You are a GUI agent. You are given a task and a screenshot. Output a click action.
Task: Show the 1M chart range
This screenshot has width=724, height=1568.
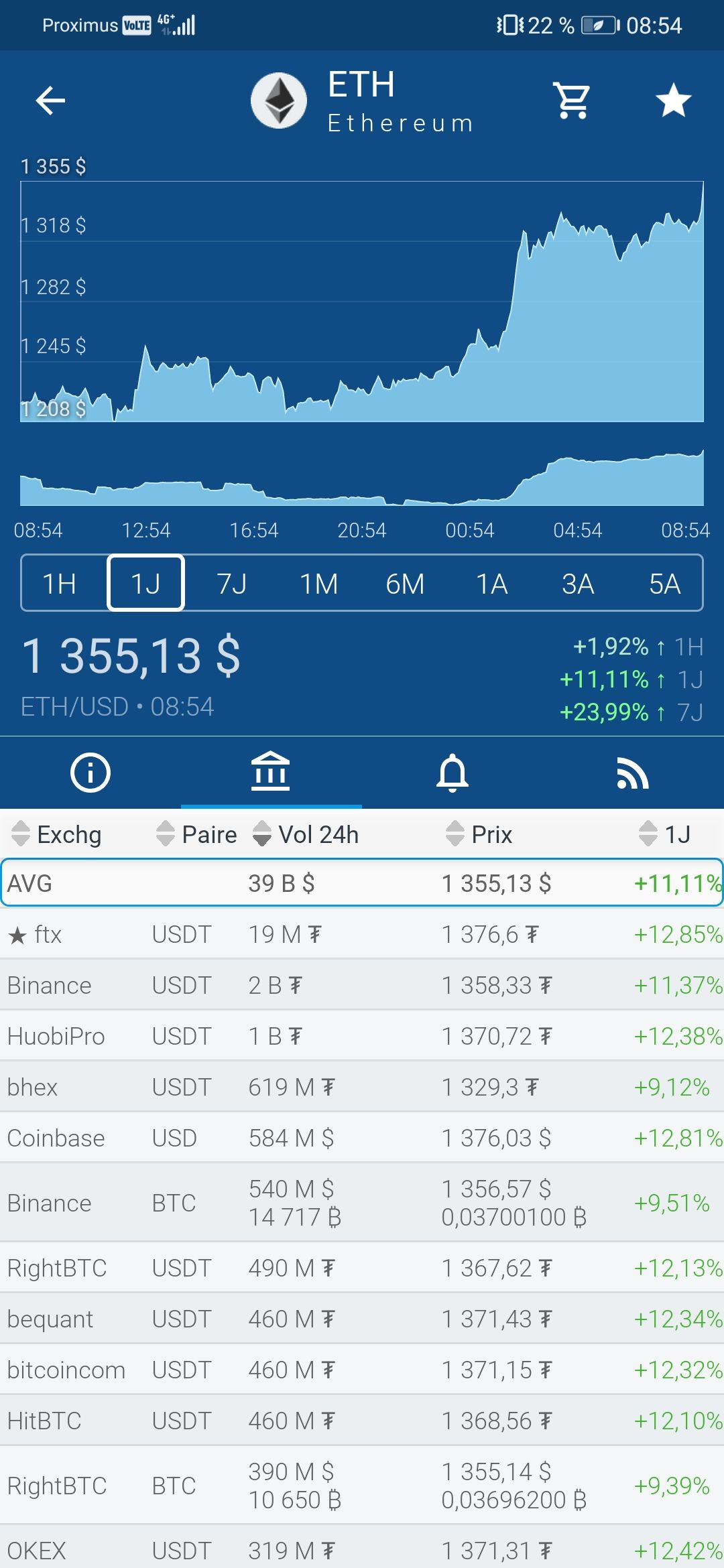pos(318,584)
